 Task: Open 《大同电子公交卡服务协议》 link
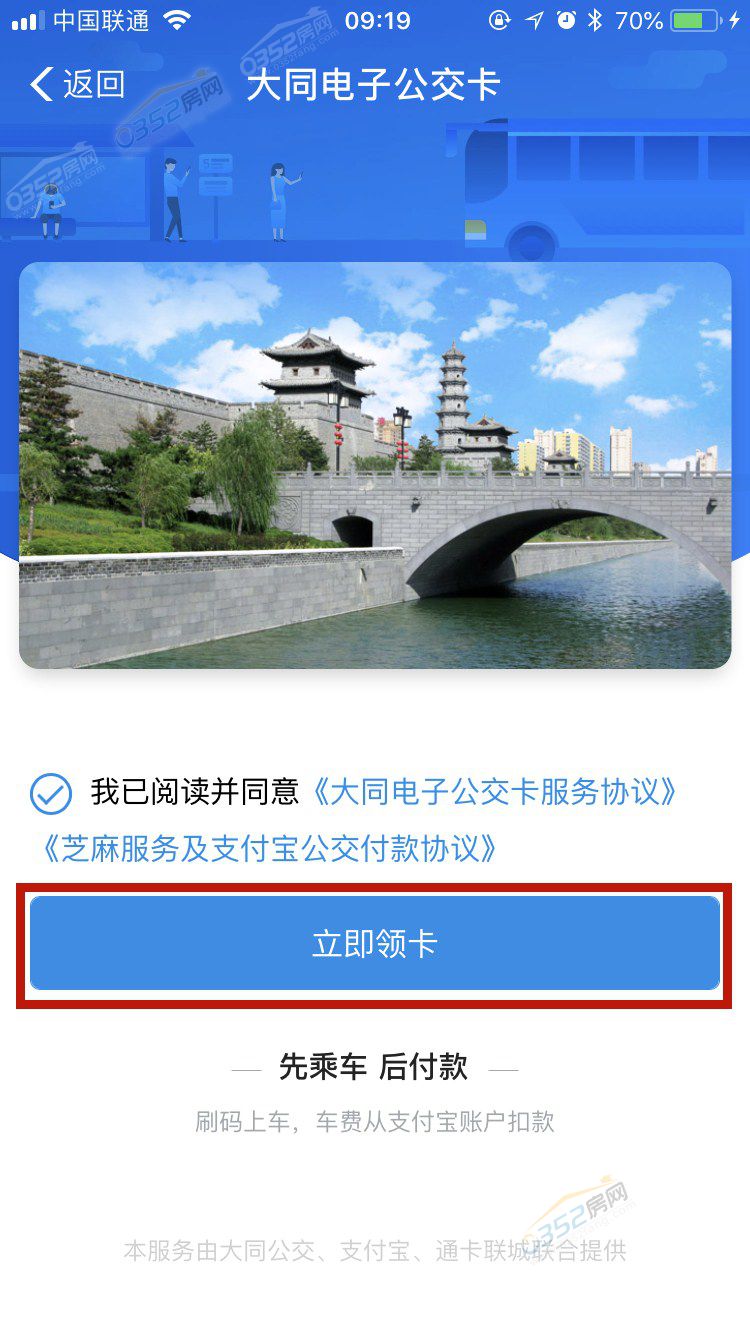[494, 793]
